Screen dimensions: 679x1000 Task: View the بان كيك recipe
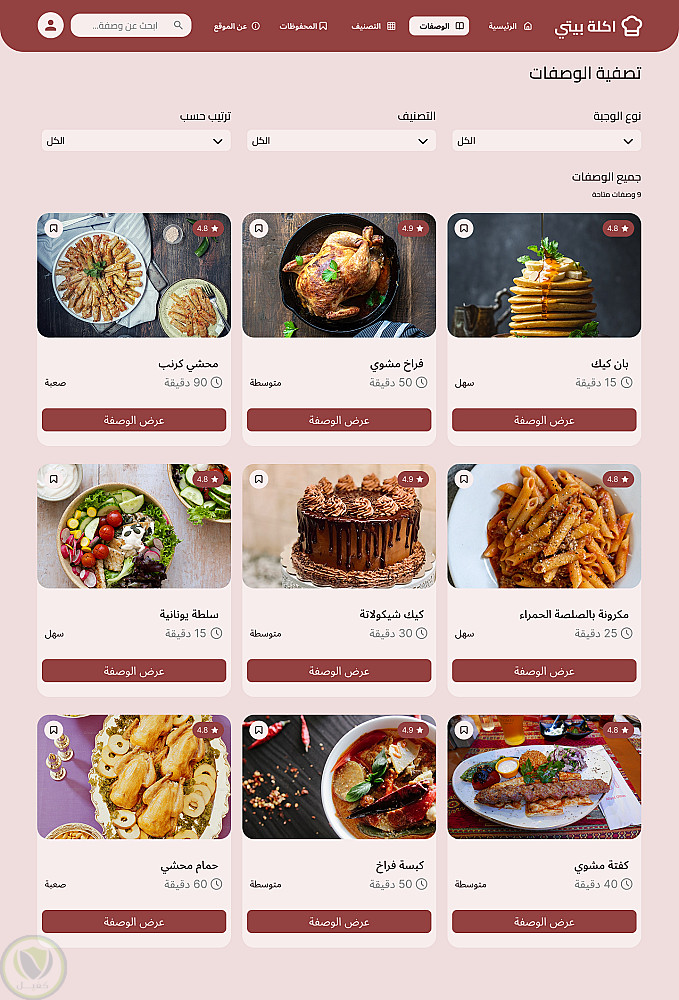544,420
